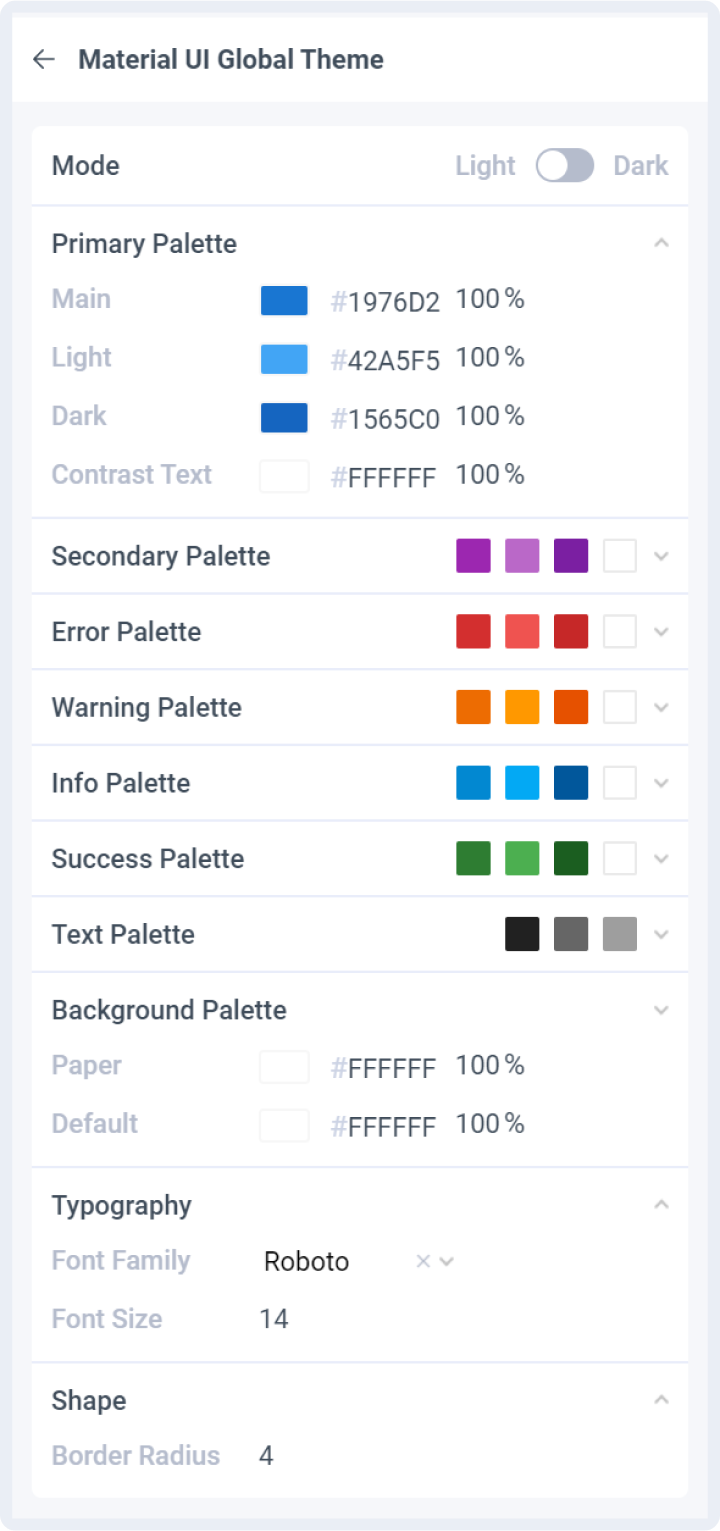Select the Contrast Text white swatch
The width and height of the screenshot is (720, 1531).
click(284, 476)
